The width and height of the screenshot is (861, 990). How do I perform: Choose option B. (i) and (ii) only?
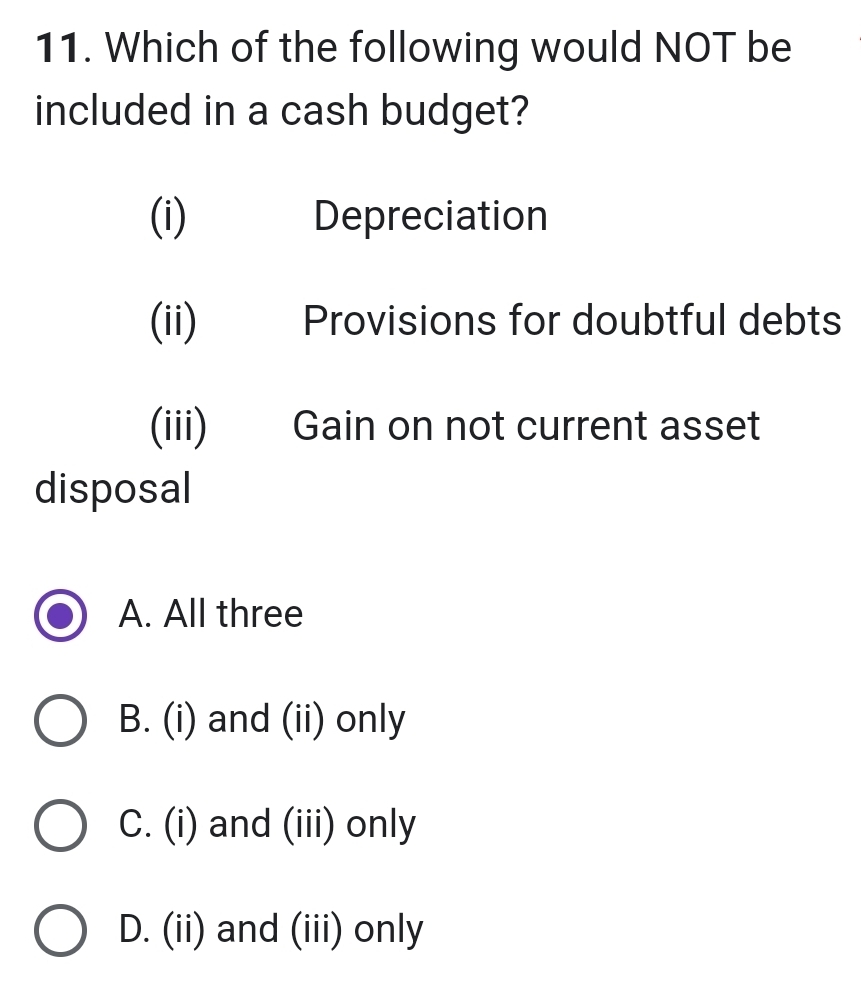tap(62, 720)
